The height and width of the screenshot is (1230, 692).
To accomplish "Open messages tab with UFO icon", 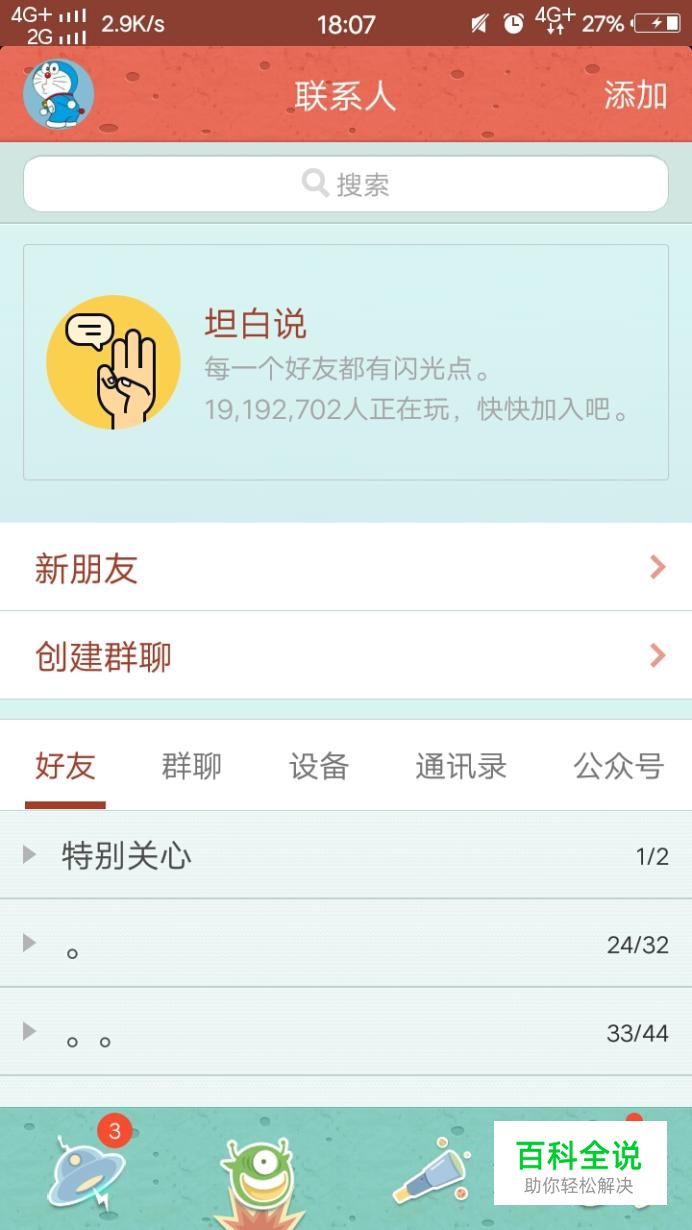I will 87,1172.
